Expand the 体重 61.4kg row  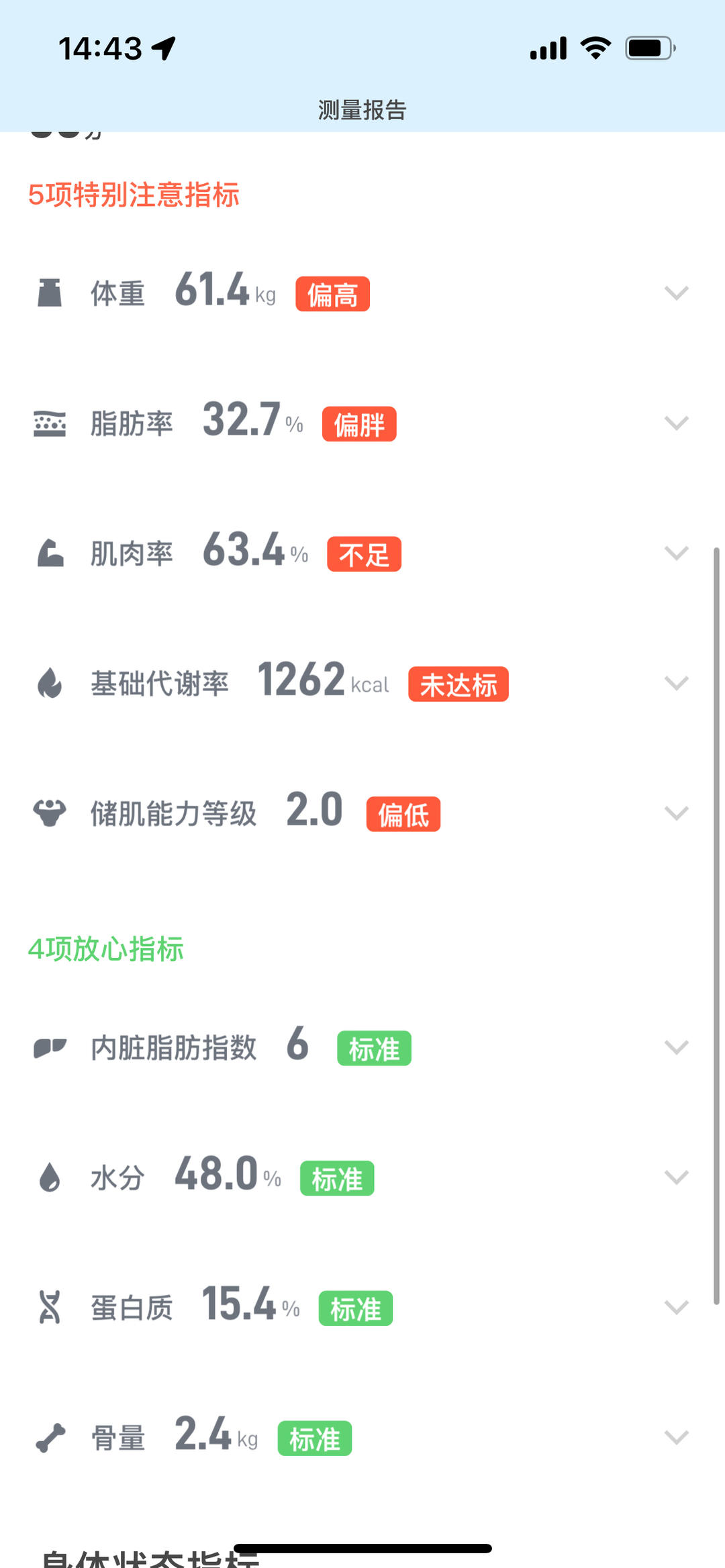point(676,293)
